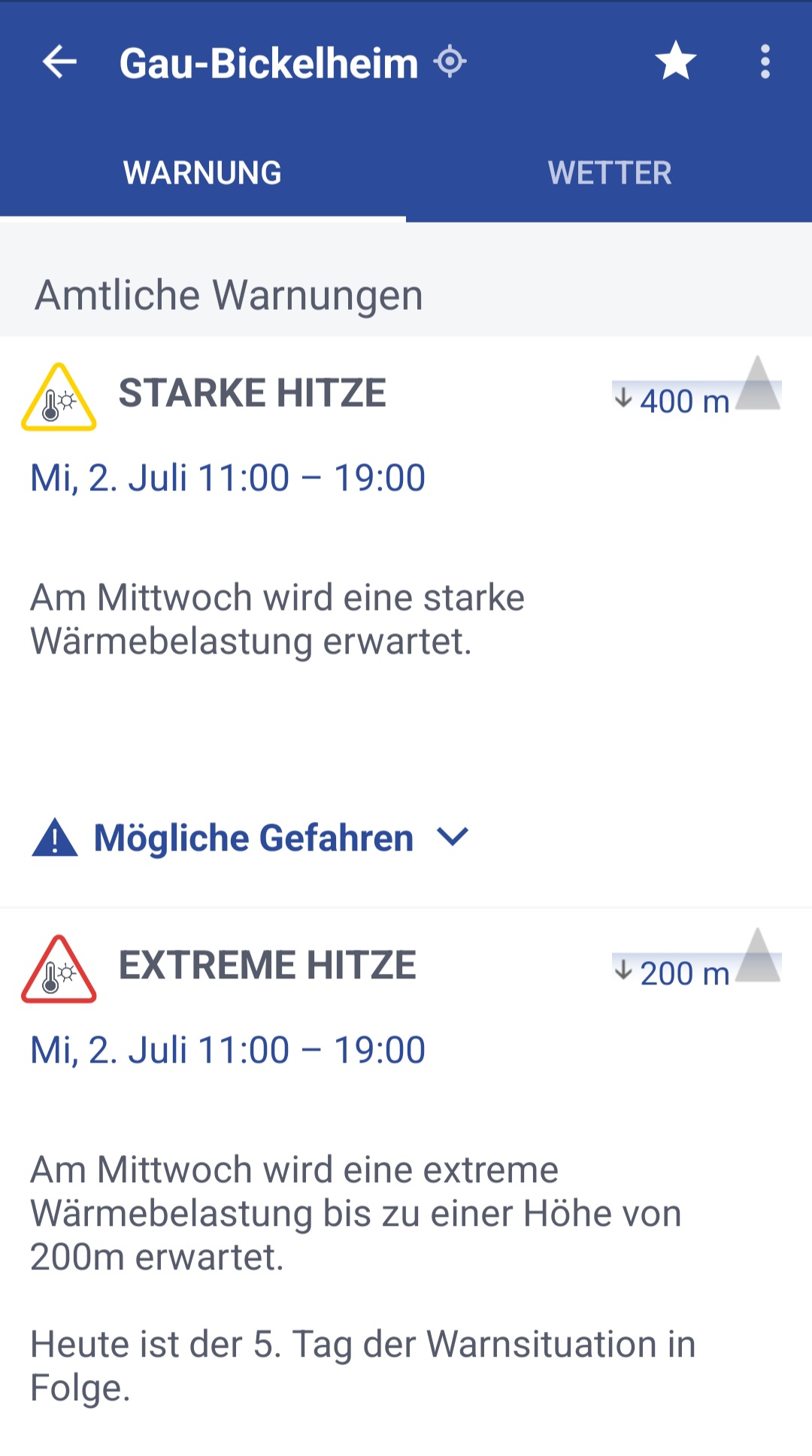
Task: Go back with the arrow icon
Action: [x=59, y=62]
